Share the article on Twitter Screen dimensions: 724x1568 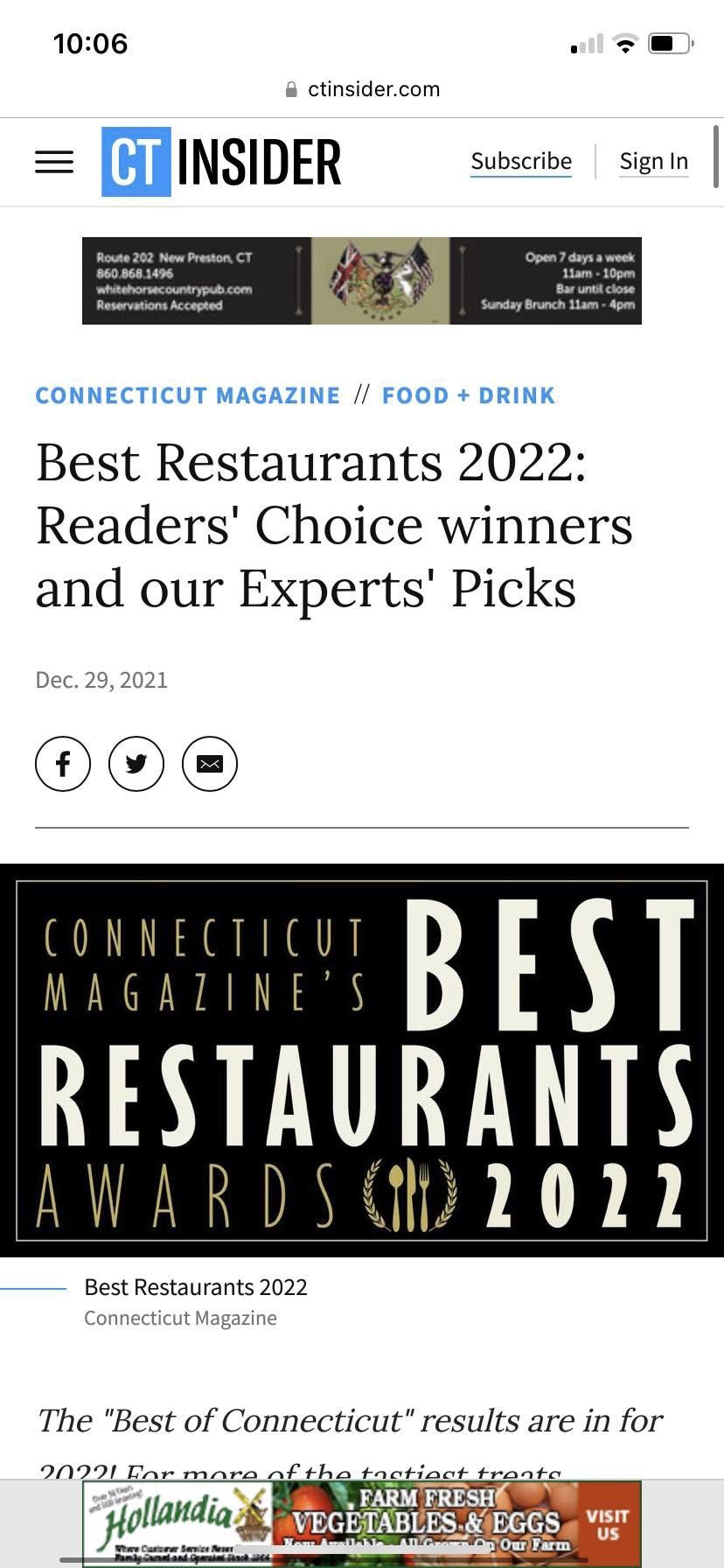(136, 764)
